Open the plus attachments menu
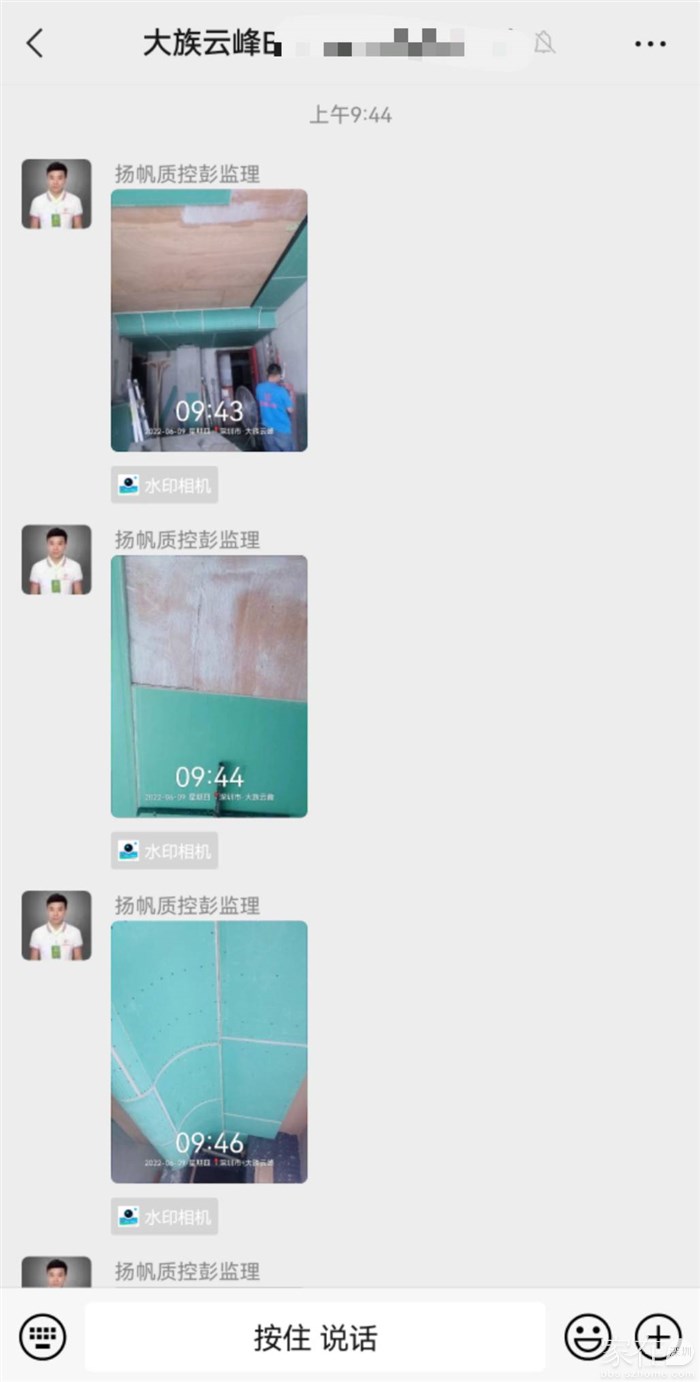The height and width of the screenshot is (1382, 700). pyautogui.click(x=658, y=1336)
